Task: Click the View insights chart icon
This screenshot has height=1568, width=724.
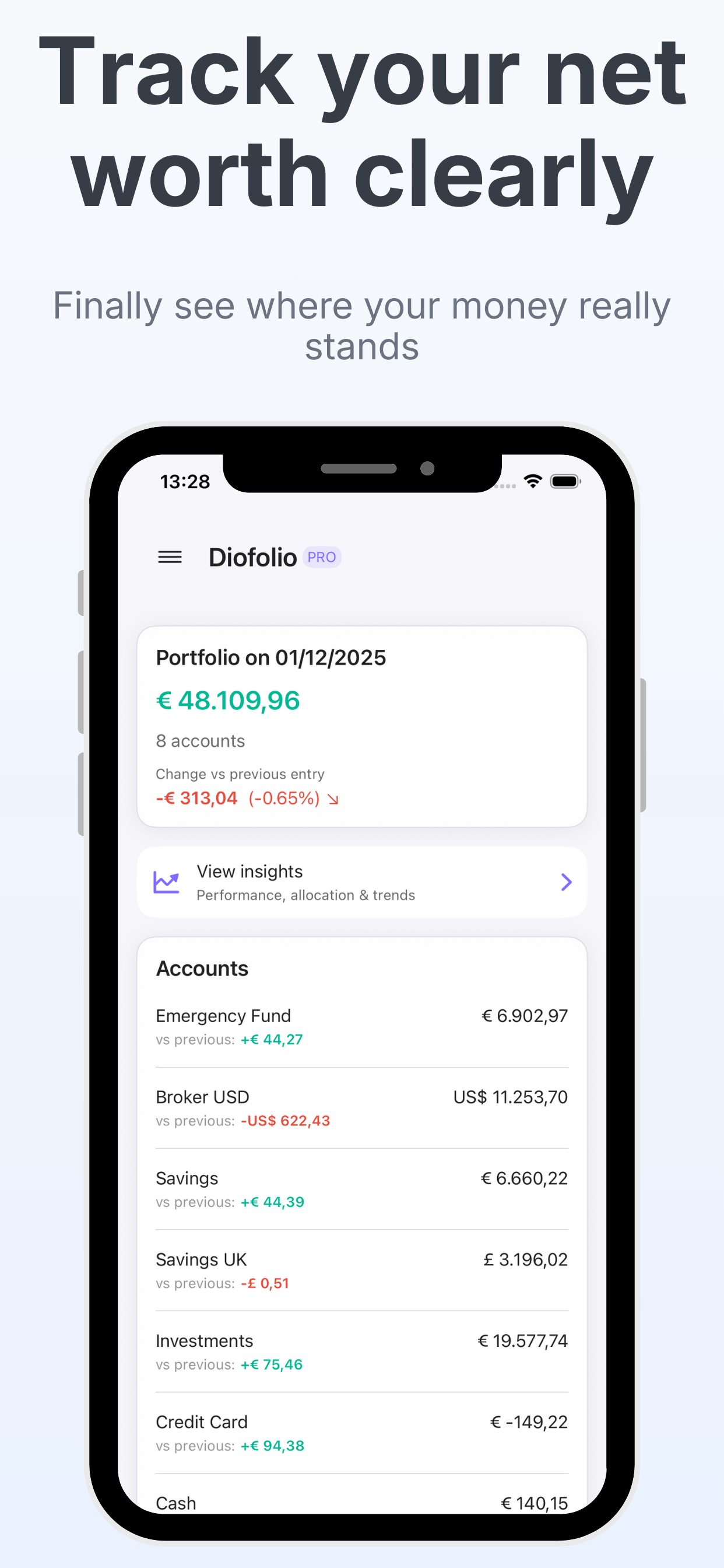Action: pos(165,881)
